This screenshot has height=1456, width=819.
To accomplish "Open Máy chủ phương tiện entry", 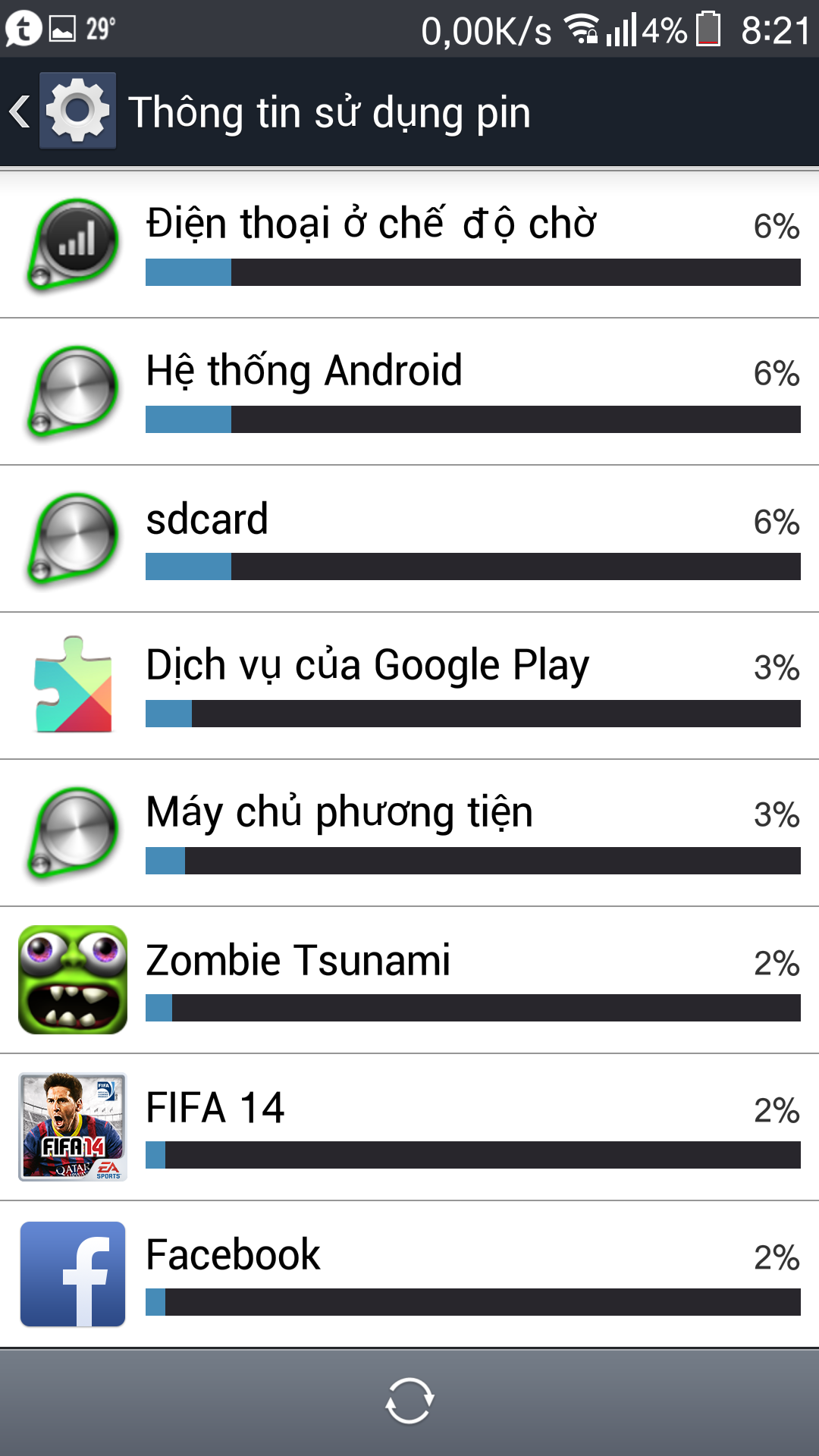I will [409, 833].
